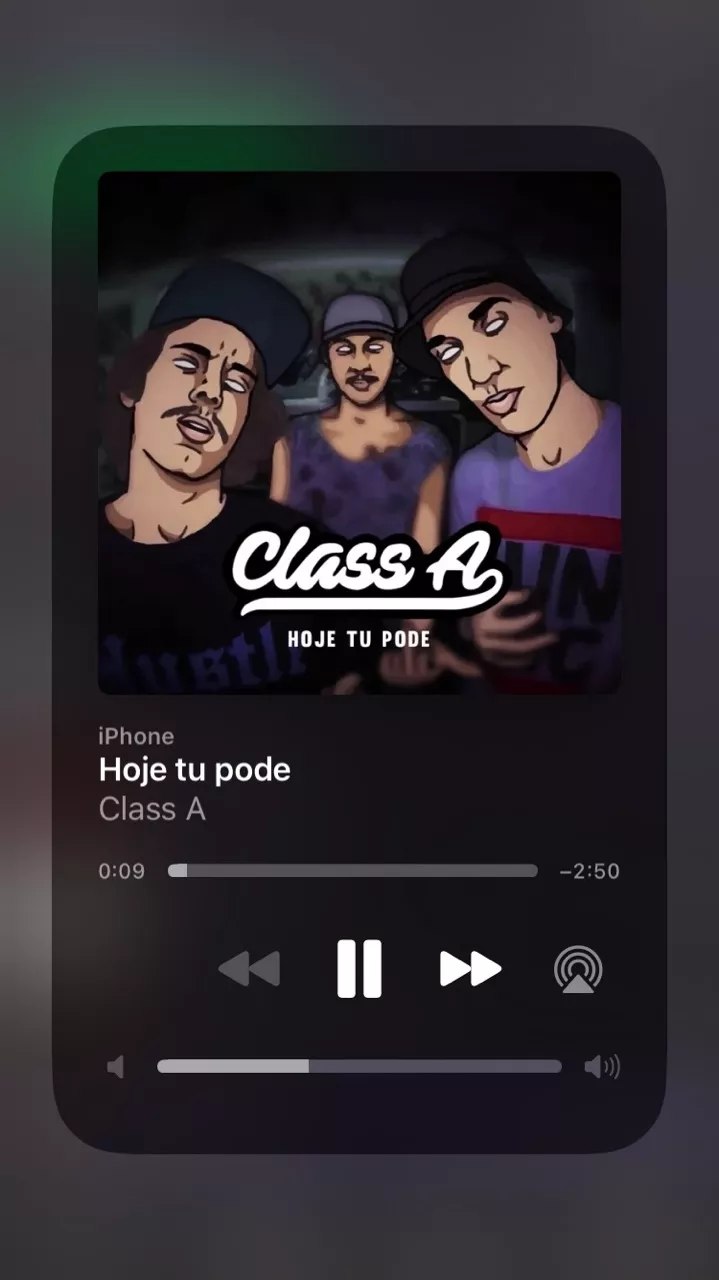This screenshot has height=1280, width=719.
Task: Tap the volume slider
Action: tap(359, 1067)
